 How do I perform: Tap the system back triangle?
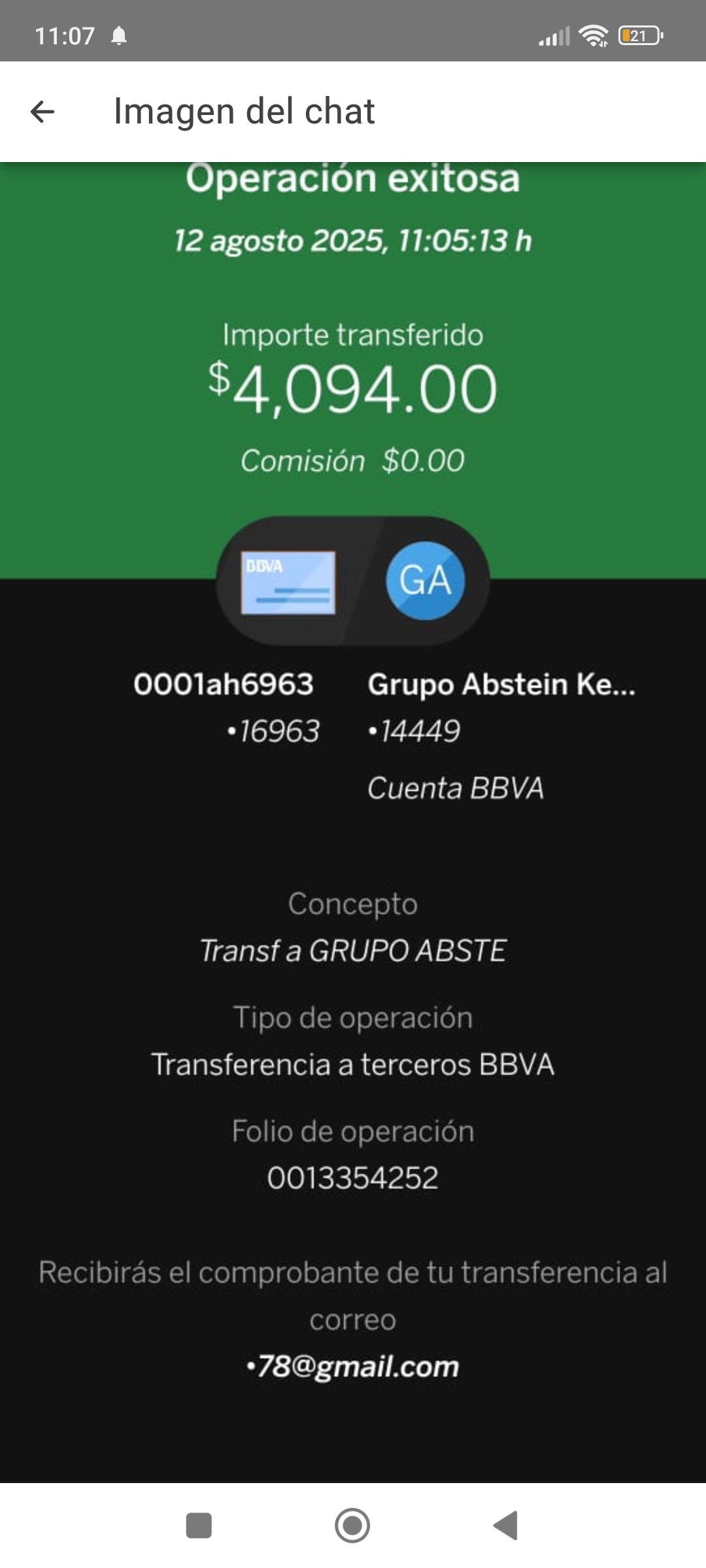point(506,1526)
